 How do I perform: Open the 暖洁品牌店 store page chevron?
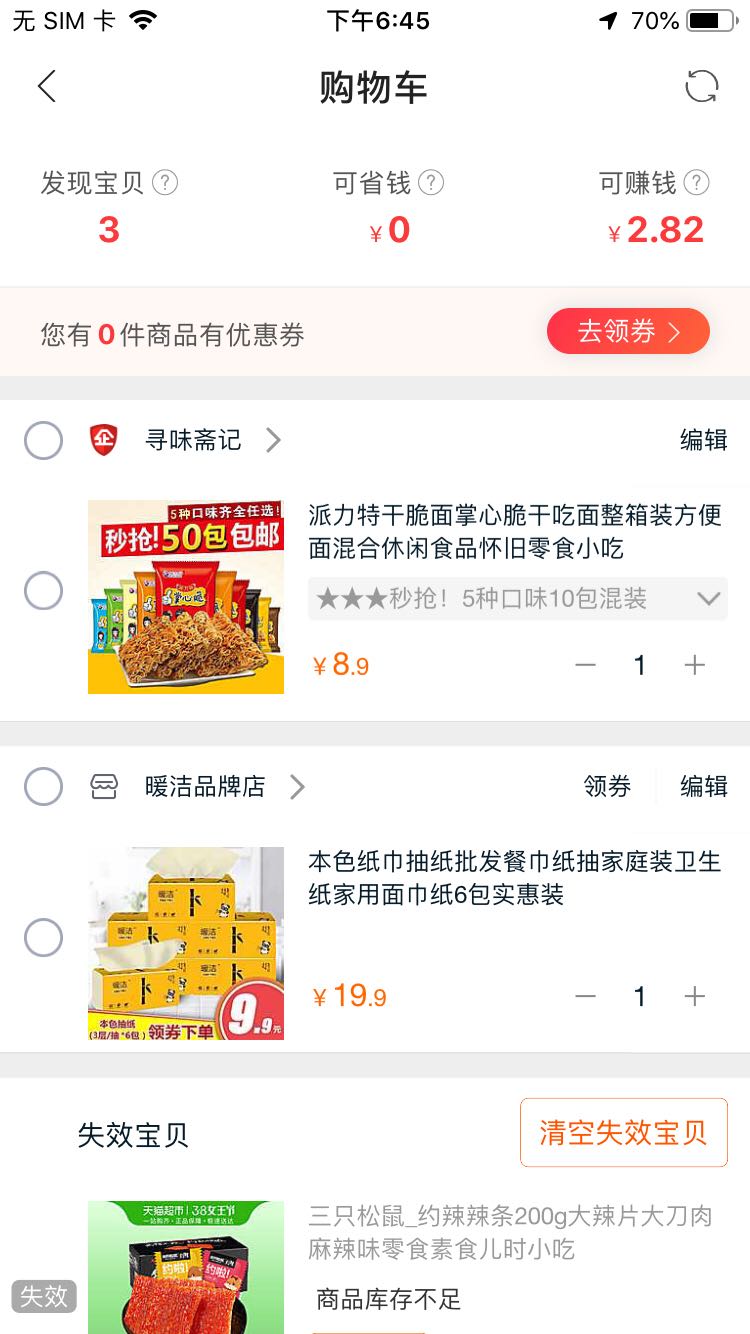[x=297, y=786]
